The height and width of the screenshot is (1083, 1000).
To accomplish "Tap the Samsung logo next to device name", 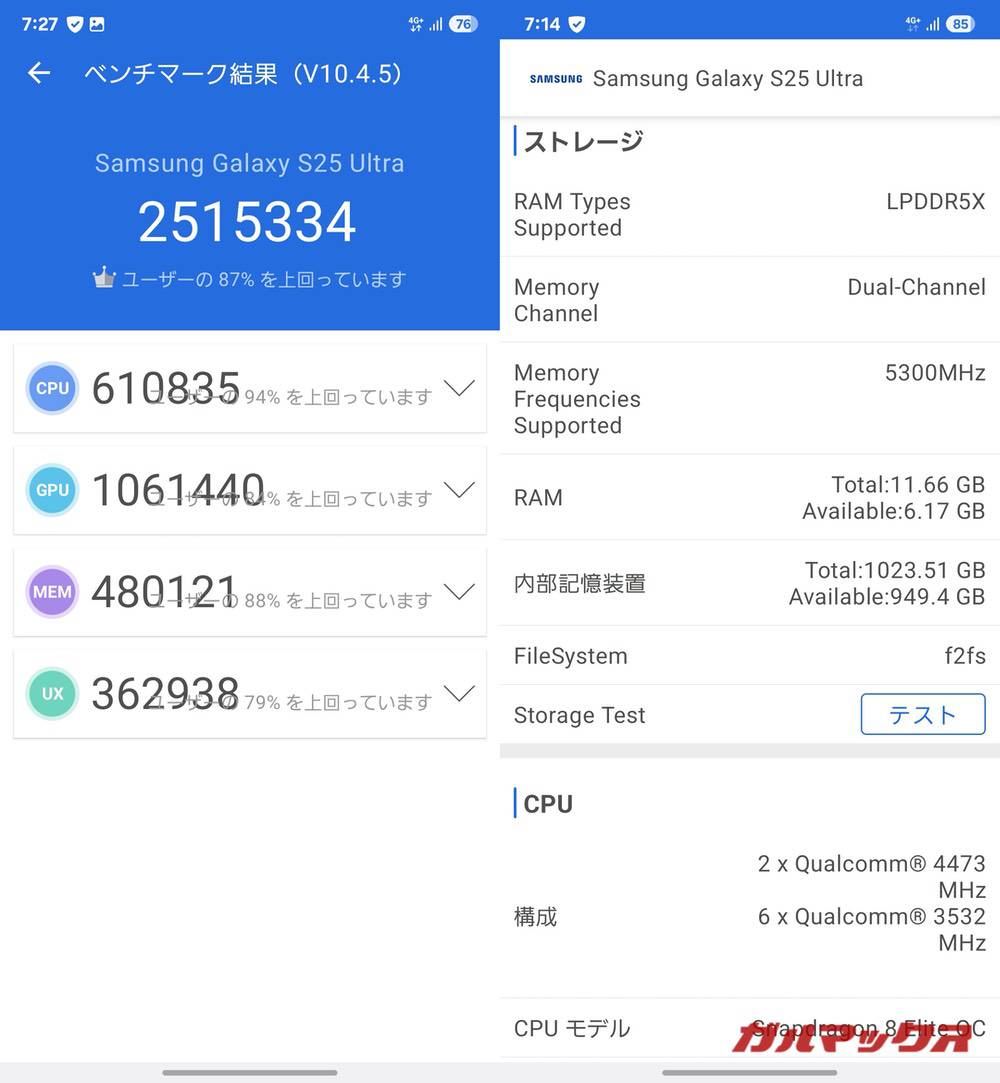I will click(556, 79).
